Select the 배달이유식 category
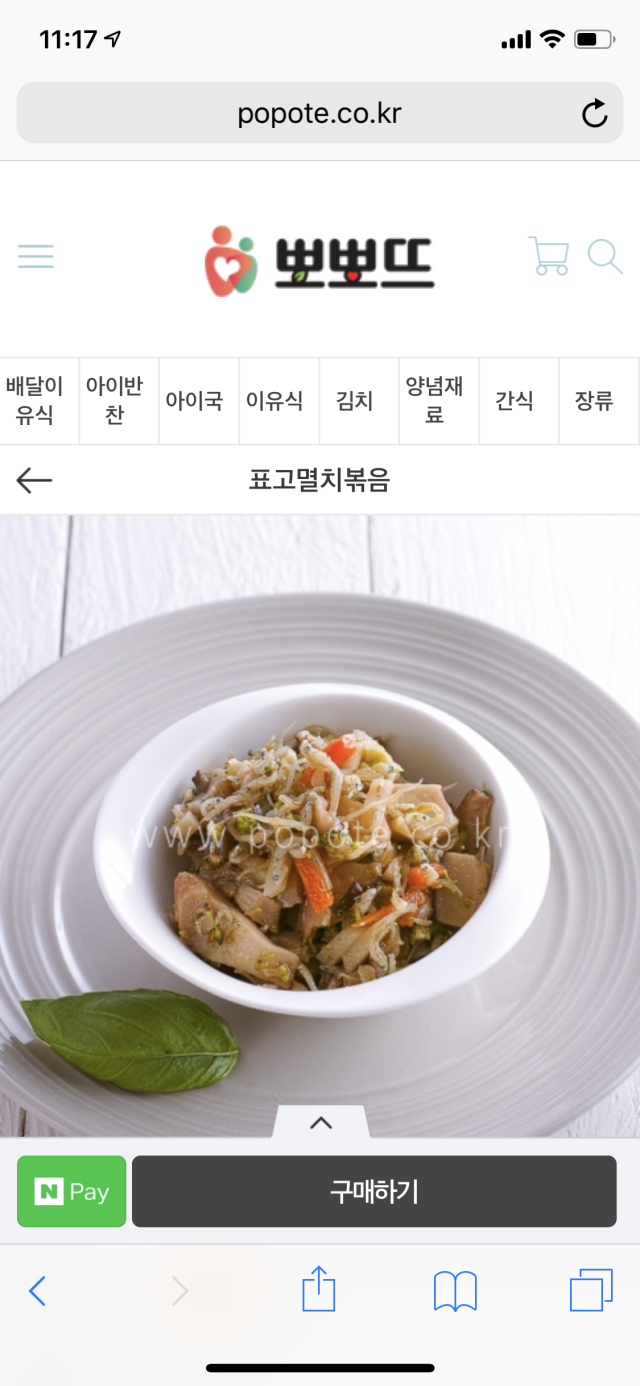 pyautogui.click(x=35, y=401)
